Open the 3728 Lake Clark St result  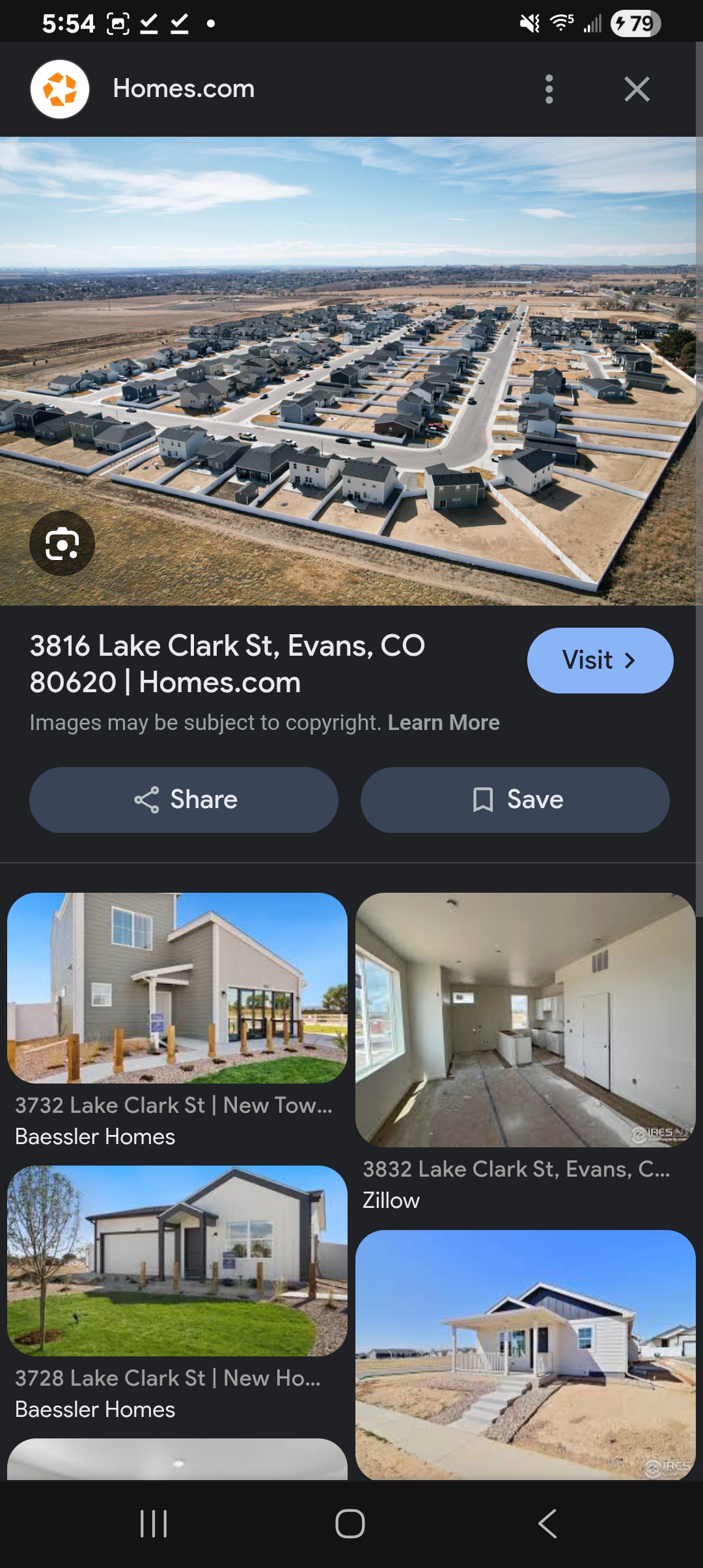click(177, 1261)
